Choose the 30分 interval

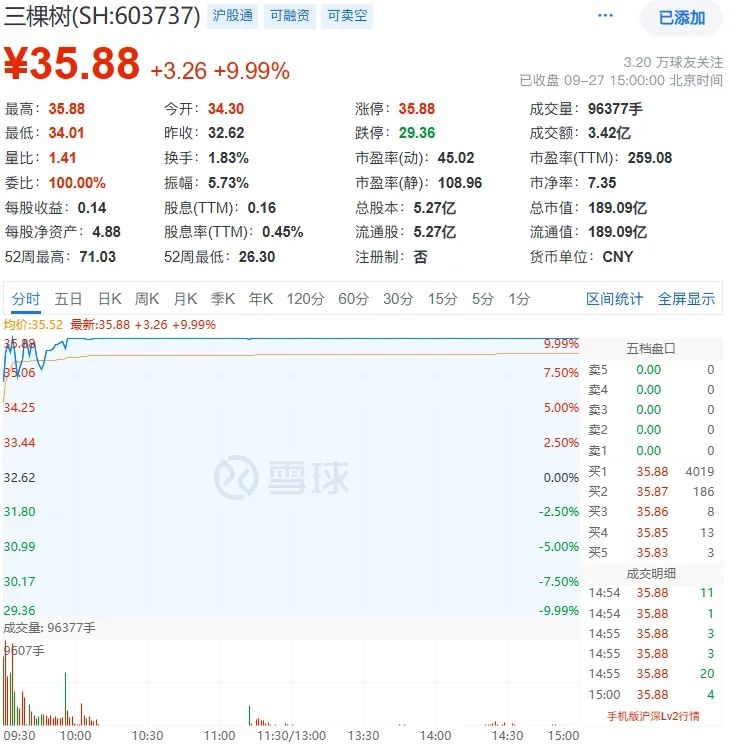tap(398, 298)
